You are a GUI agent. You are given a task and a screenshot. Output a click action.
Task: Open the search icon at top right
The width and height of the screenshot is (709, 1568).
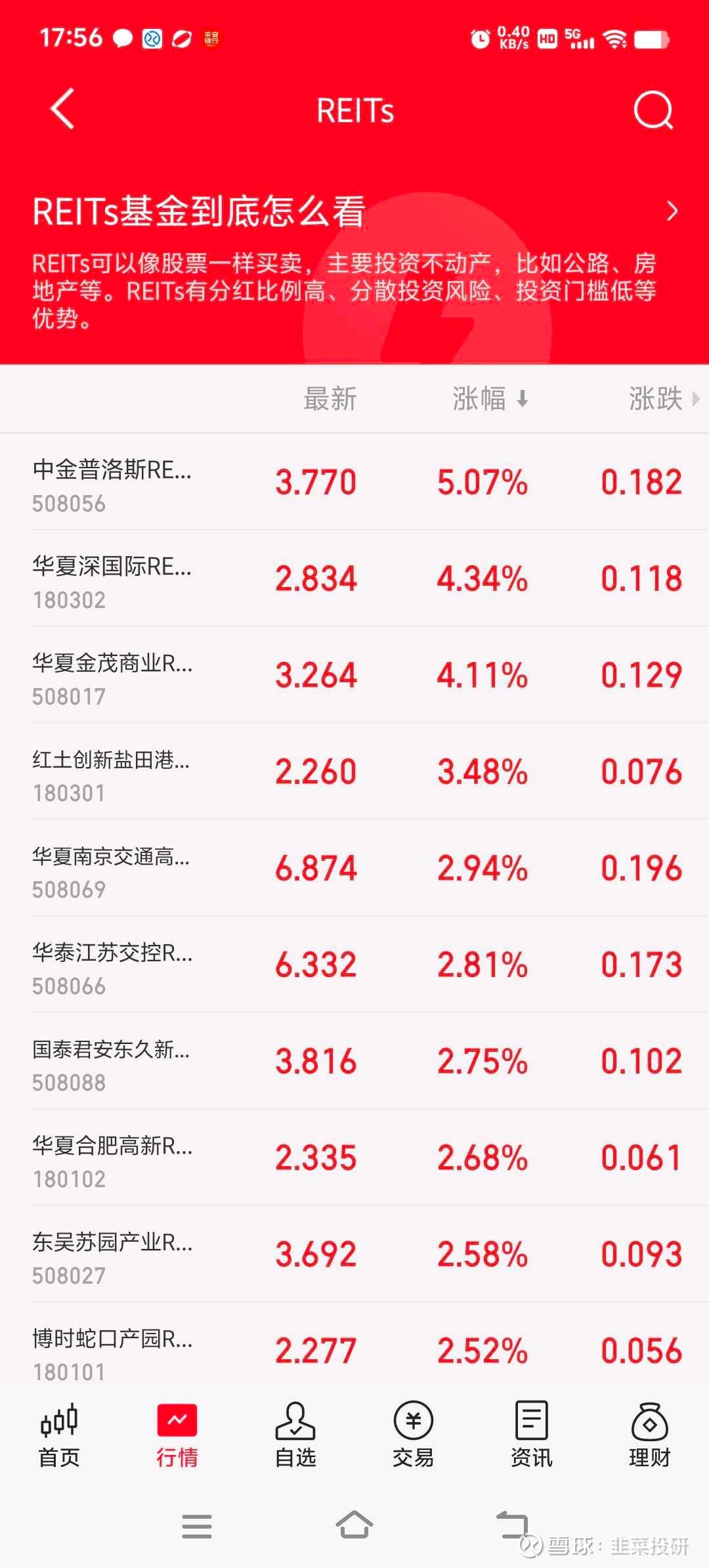(x=652, y=110)
